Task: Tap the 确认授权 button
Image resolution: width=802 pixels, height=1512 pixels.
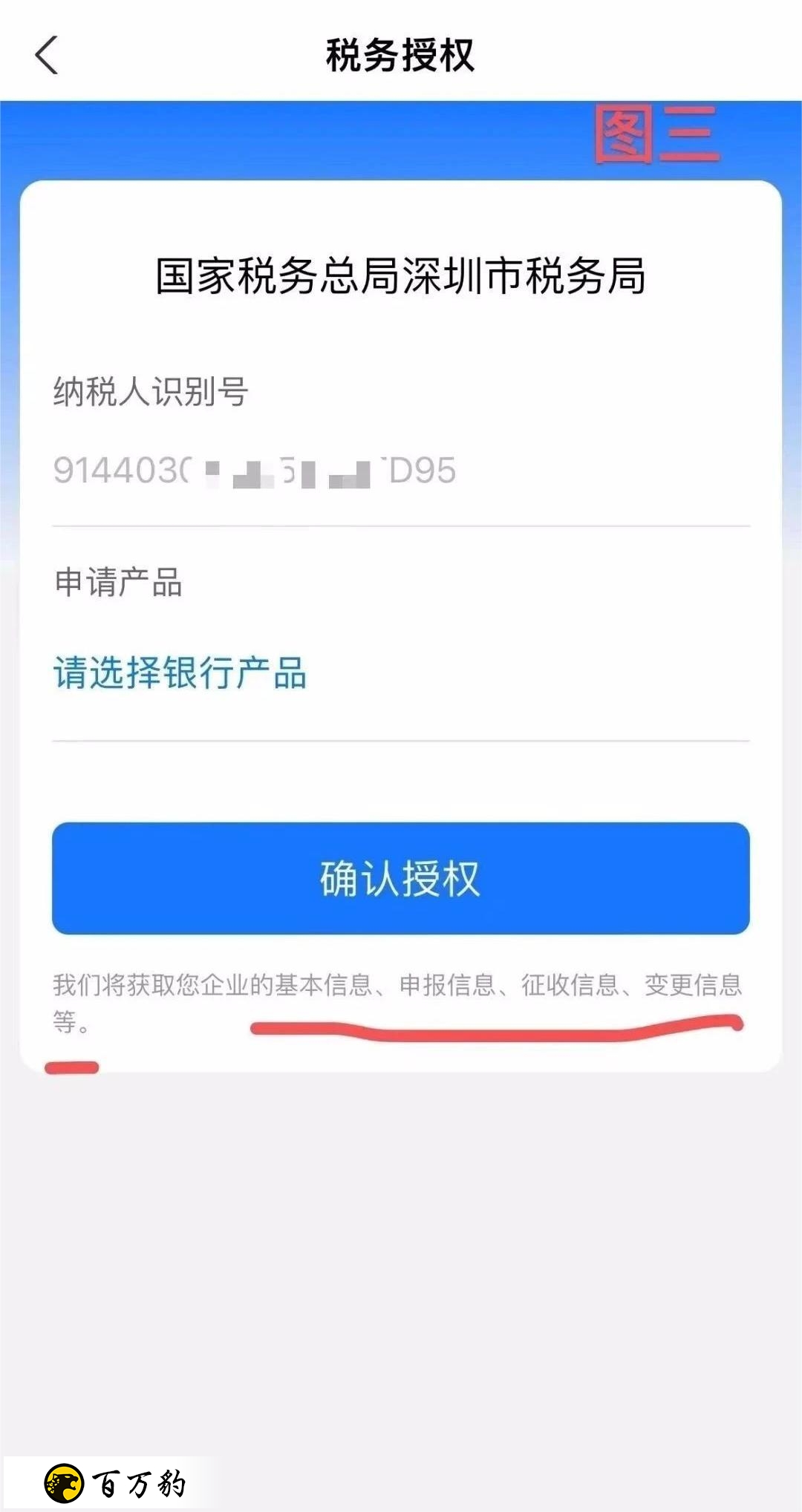Action: pyautogui.click(x=400, y=878)
